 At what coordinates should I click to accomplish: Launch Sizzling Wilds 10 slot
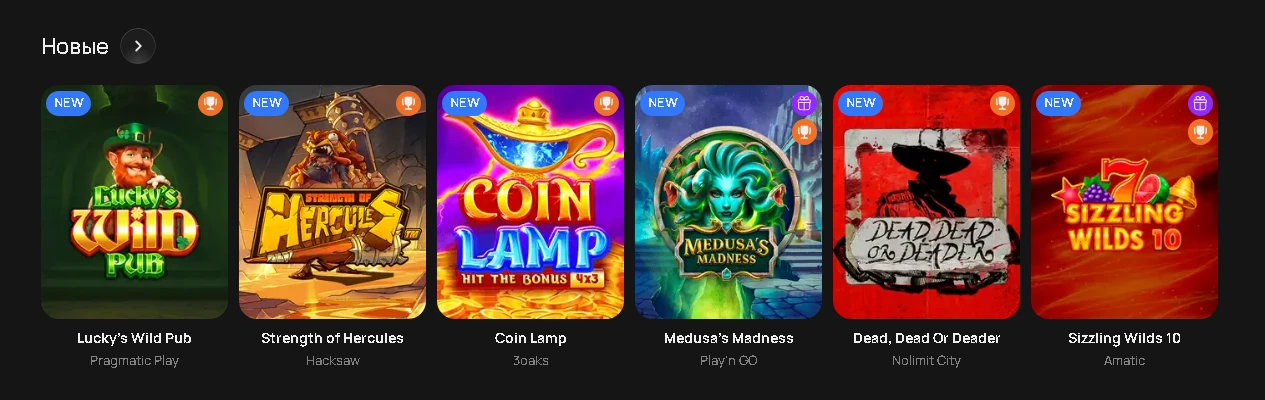click(1124, 202)
